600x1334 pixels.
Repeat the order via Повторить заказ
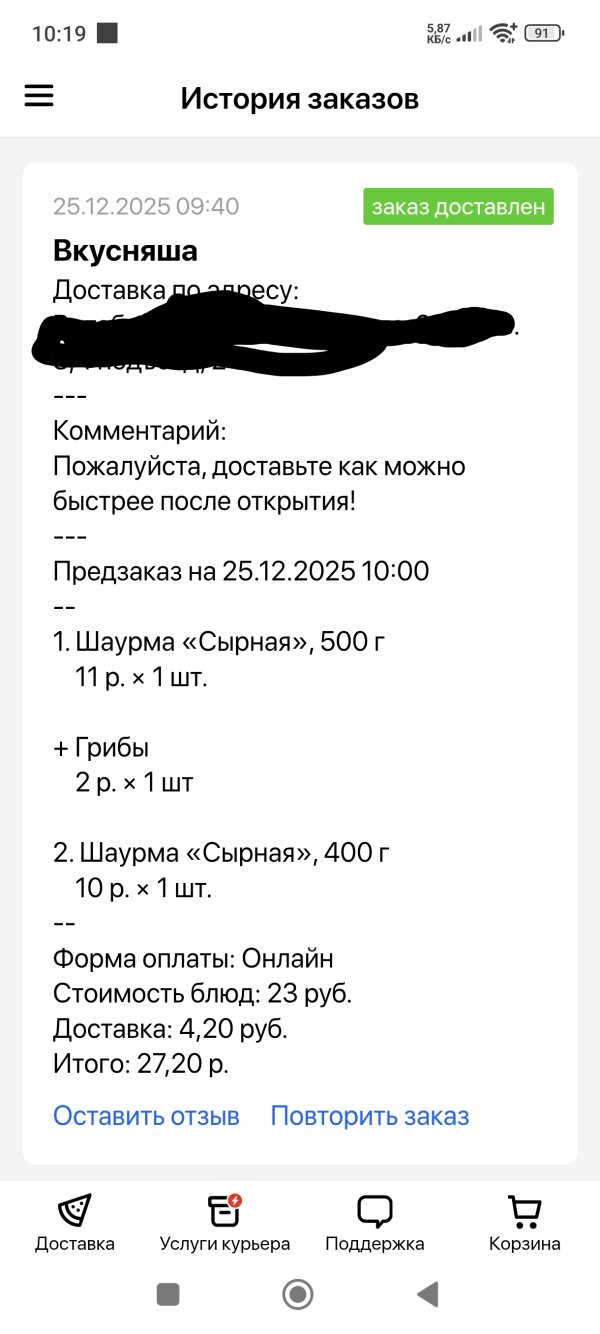coord(369,1116)
